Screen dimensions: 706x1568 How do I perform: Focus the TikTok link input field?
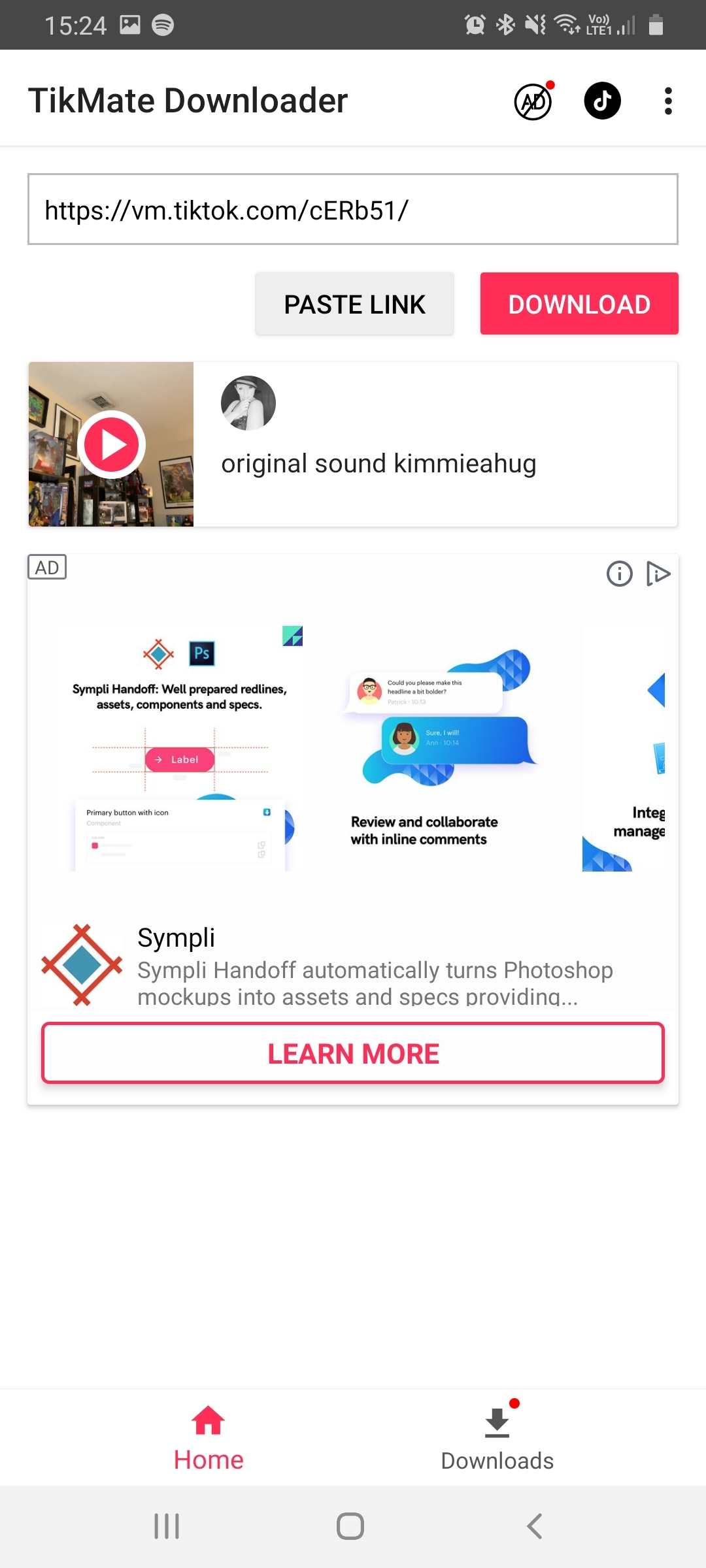[352, 210]
